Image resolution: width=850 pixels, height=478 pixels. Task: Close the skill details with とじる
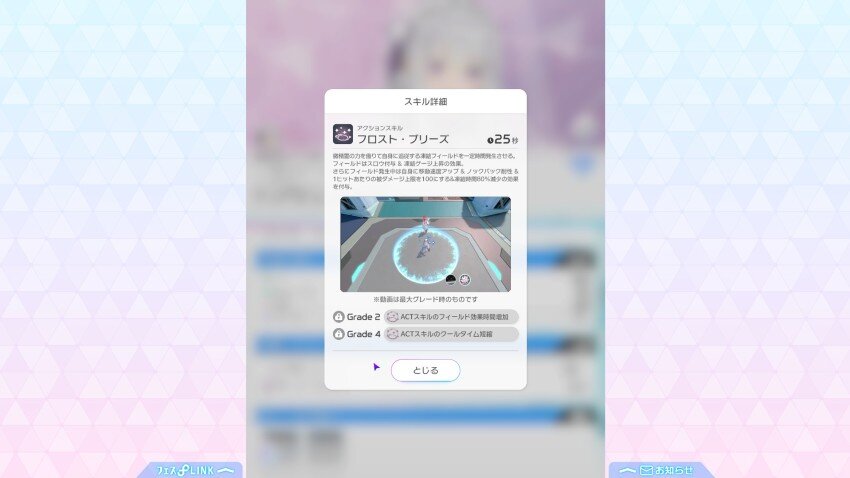(x=425, y=370)
